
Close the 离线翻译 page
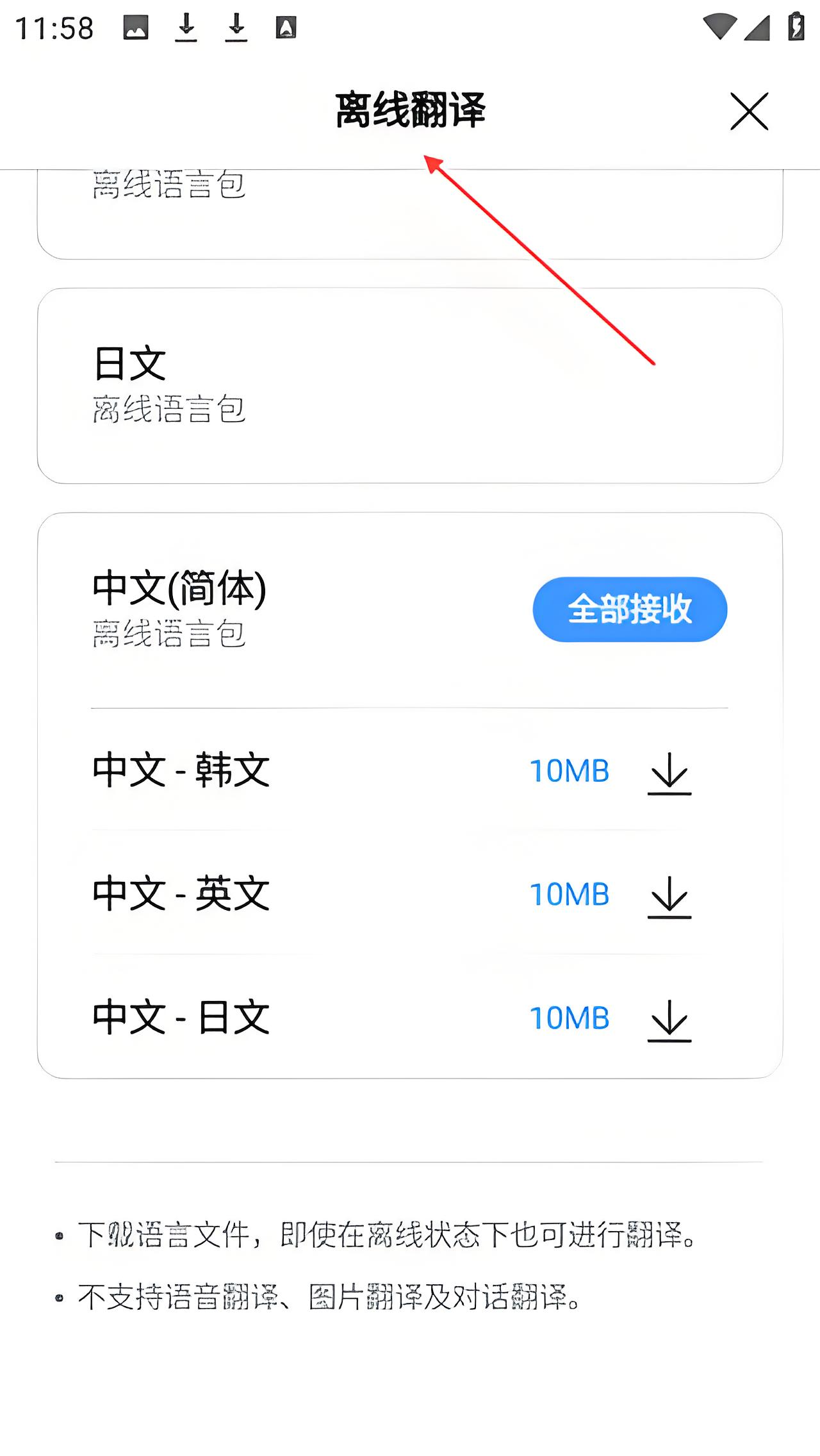[x=749, y=112]
